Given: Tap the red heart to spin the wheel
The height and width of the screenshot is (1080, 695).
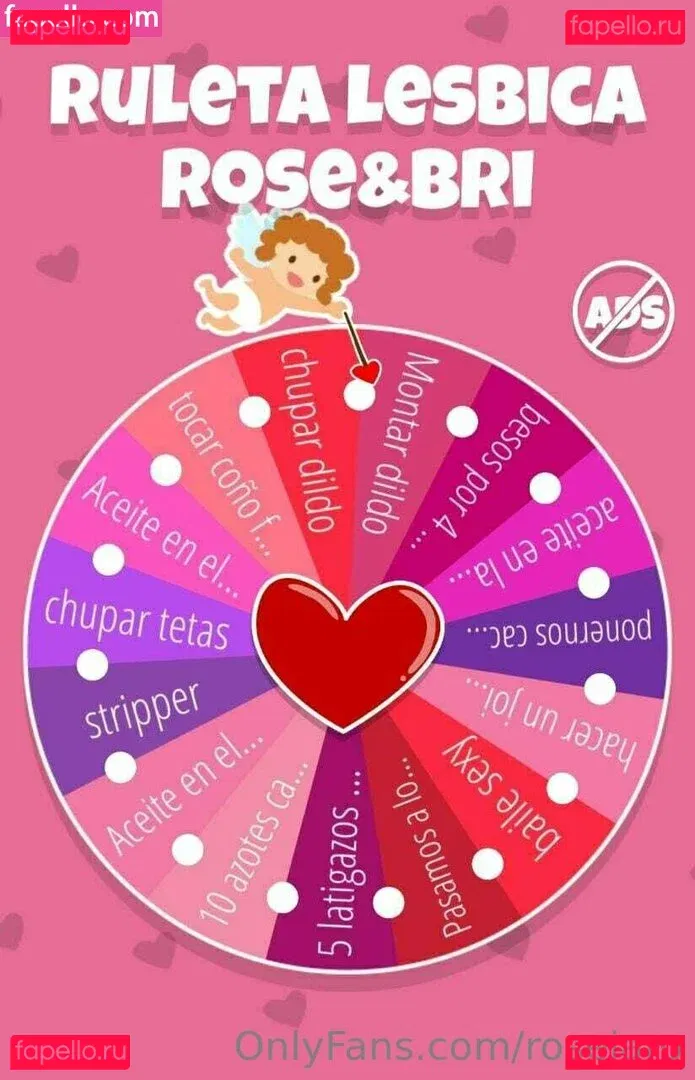Looking at the screenshot, I should click(347, 647).
